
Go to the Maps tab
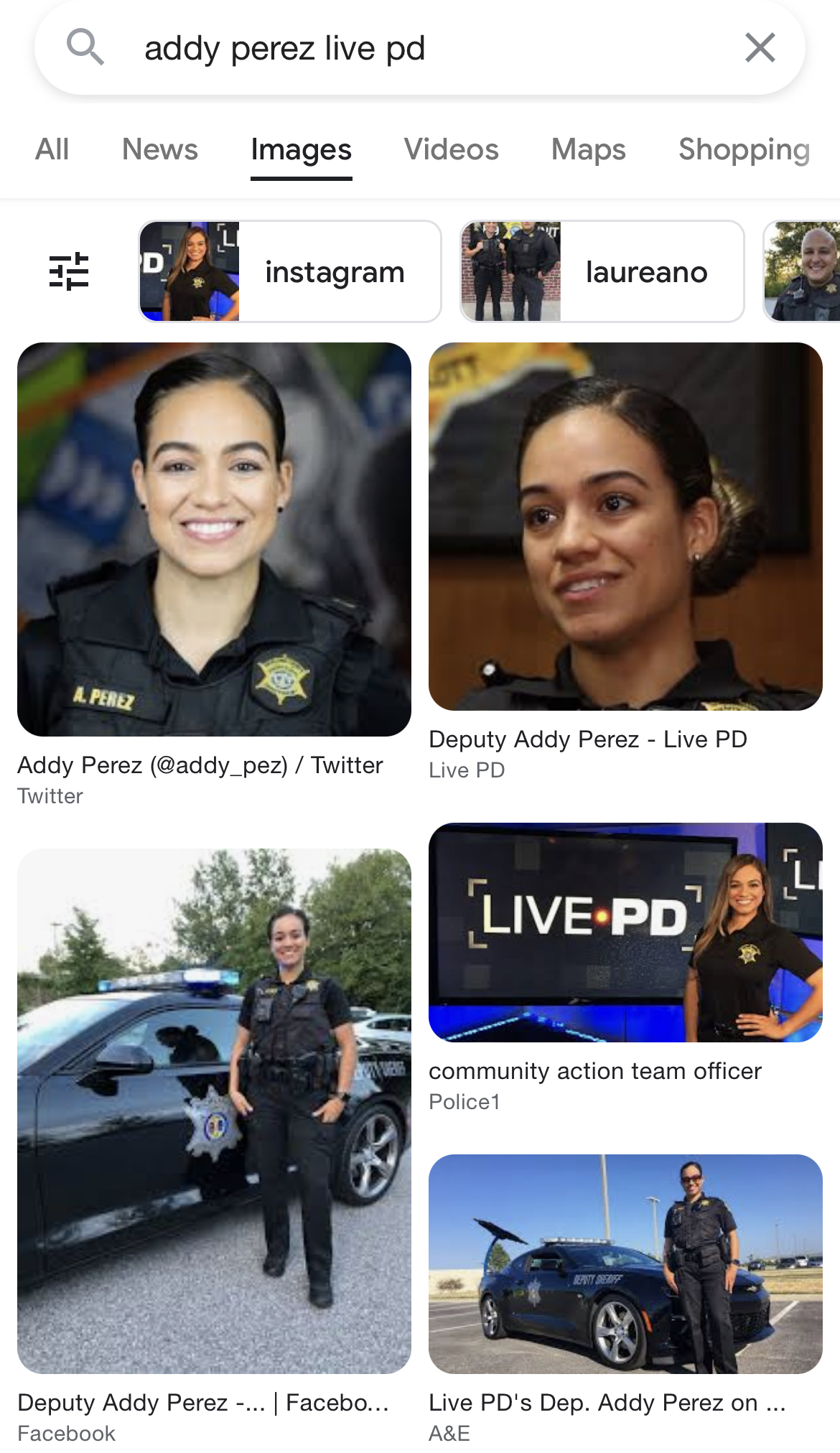pyautogui.click(x=588, y=149)
